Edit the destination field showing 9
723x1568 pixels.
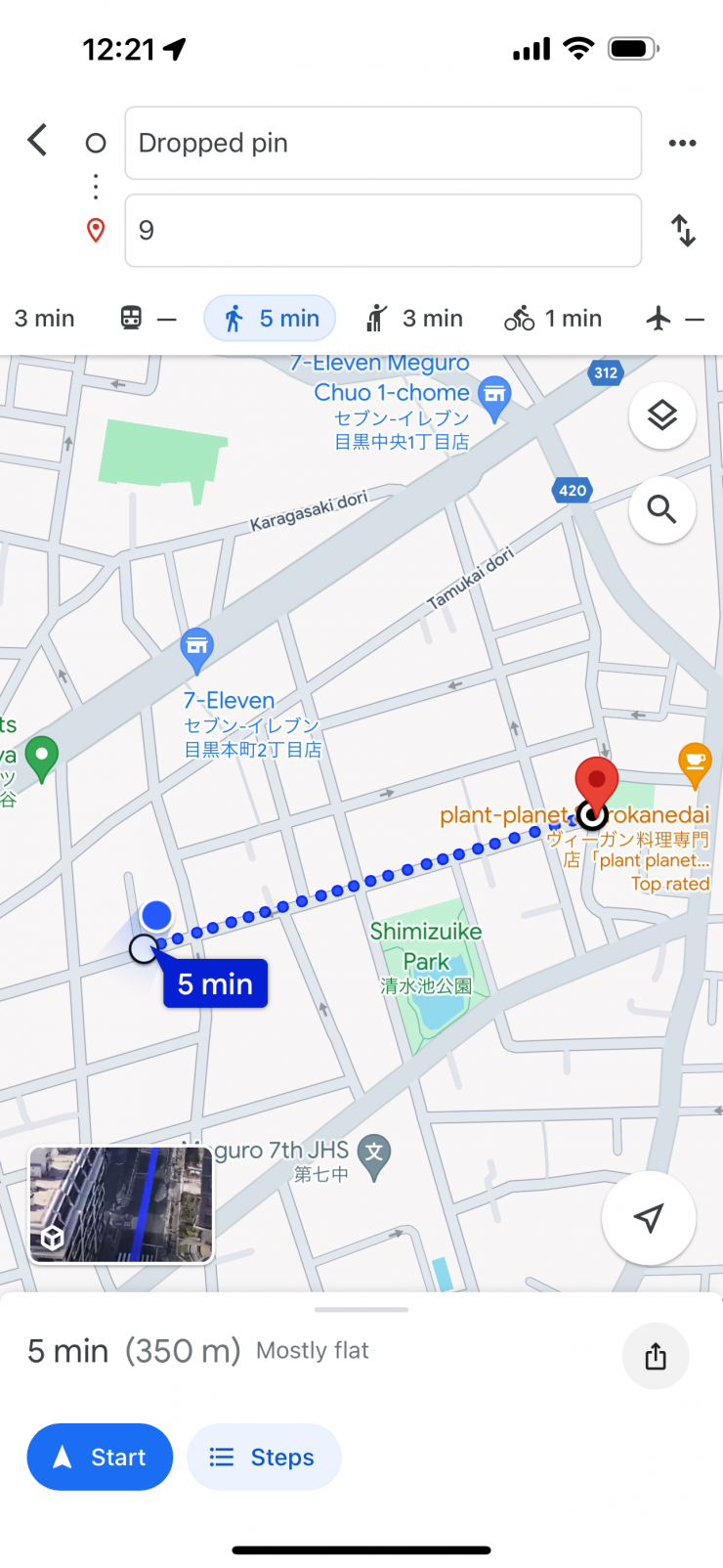[x=382, y=231]
